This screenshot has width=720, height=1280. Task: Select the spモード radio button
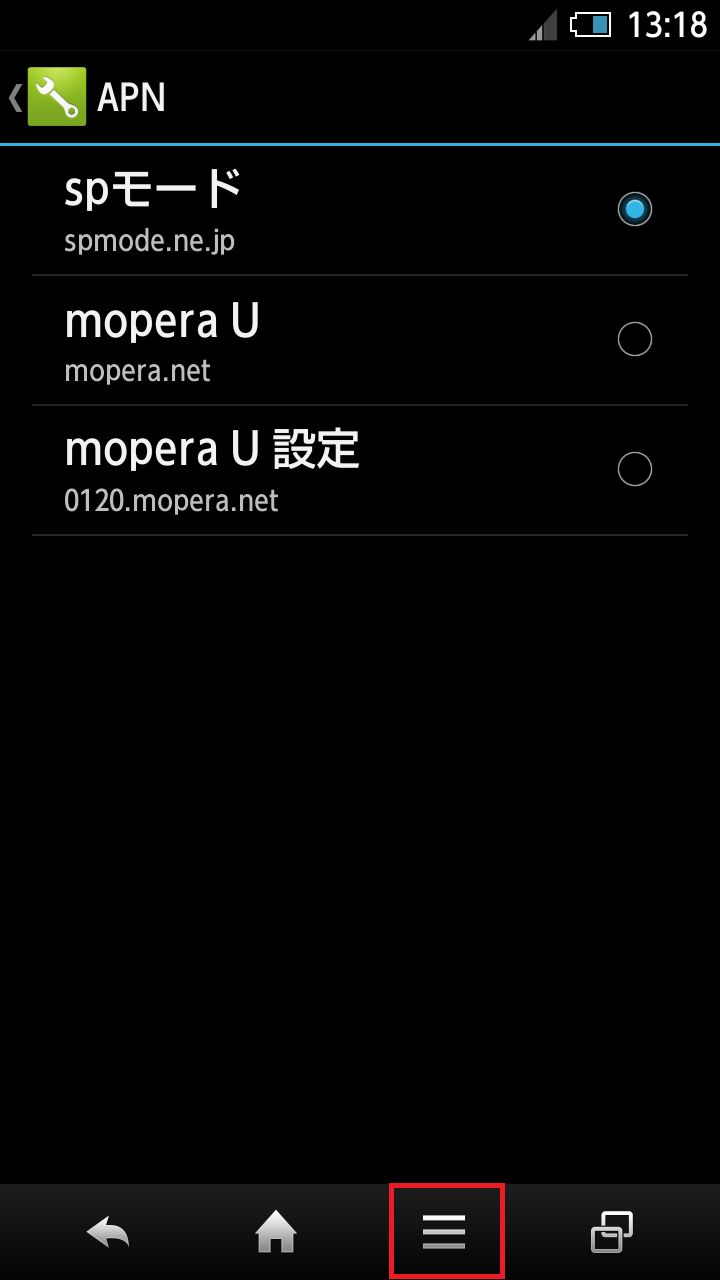click(x=635, y=209)
